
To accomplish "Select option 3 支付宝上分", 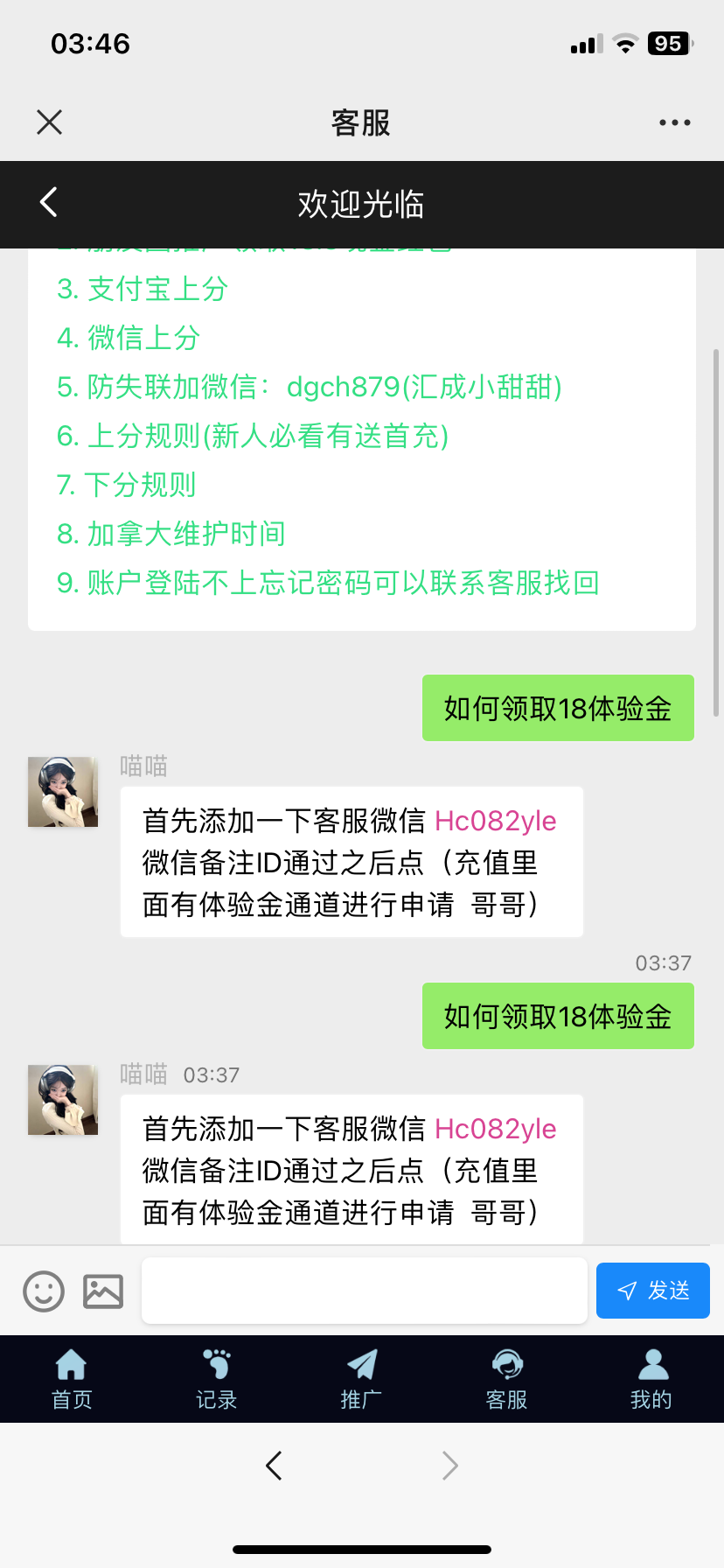I will [143, 289].
